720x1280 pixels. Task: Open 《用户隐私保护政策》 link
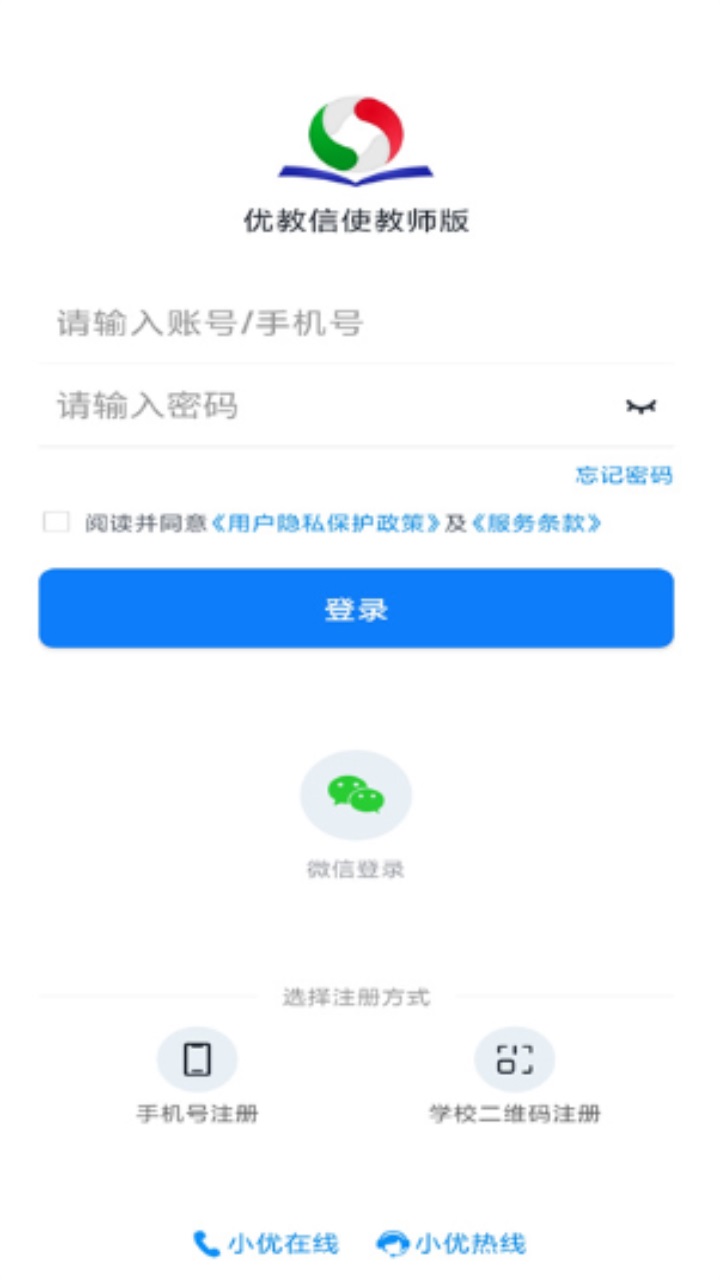coord(326,523)
